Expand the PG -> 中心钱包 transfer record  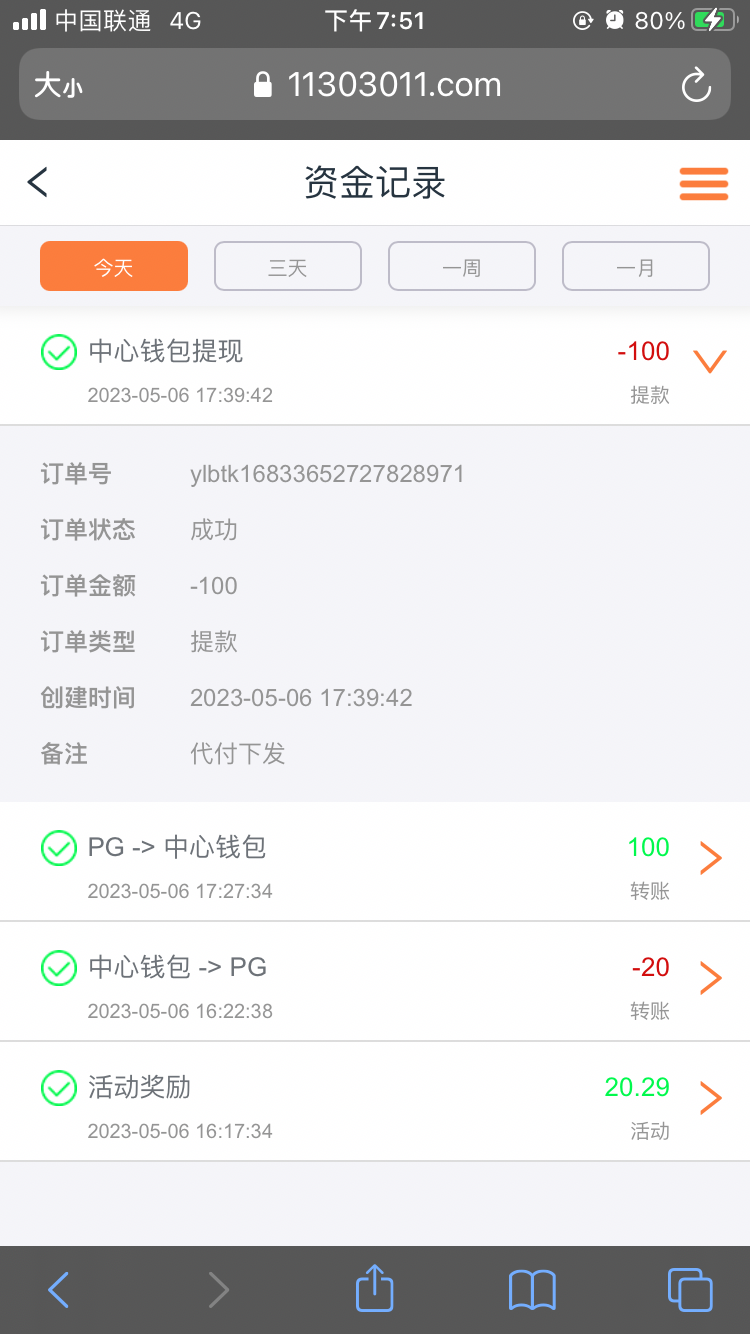[x=710, y=858]
